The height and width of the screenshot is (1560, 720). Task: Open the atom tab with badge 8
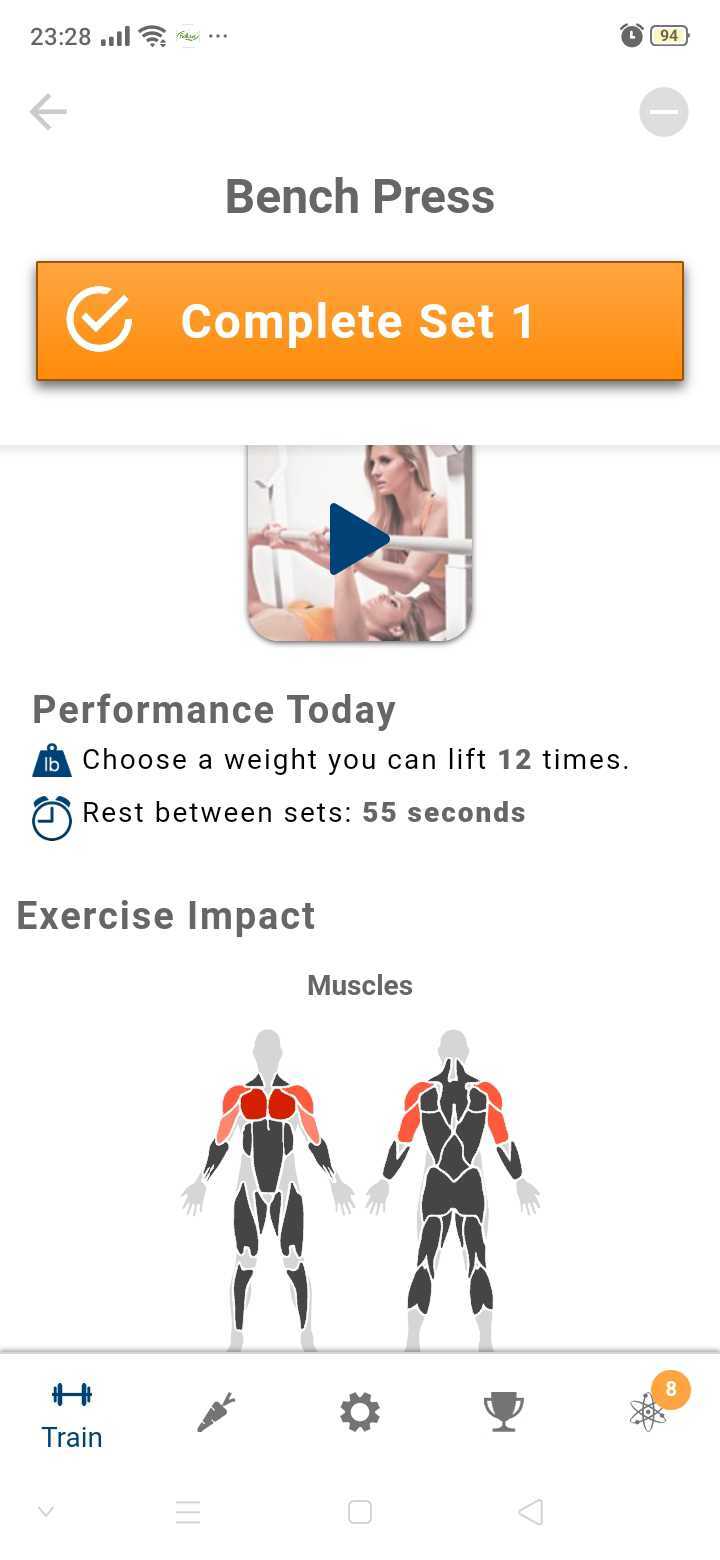click(x=648, y=1412)
